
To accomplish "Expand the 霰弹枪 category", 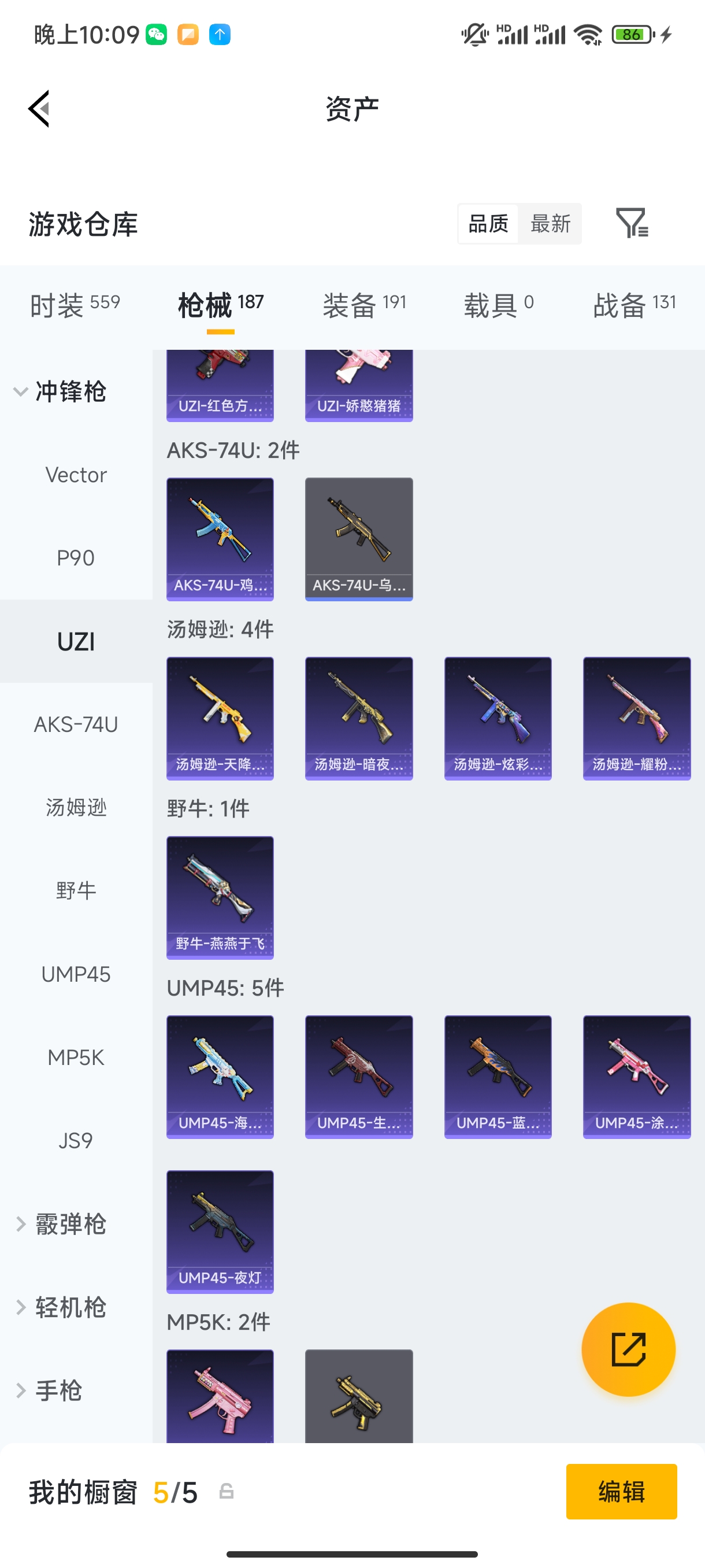I will coord(61,1224).
